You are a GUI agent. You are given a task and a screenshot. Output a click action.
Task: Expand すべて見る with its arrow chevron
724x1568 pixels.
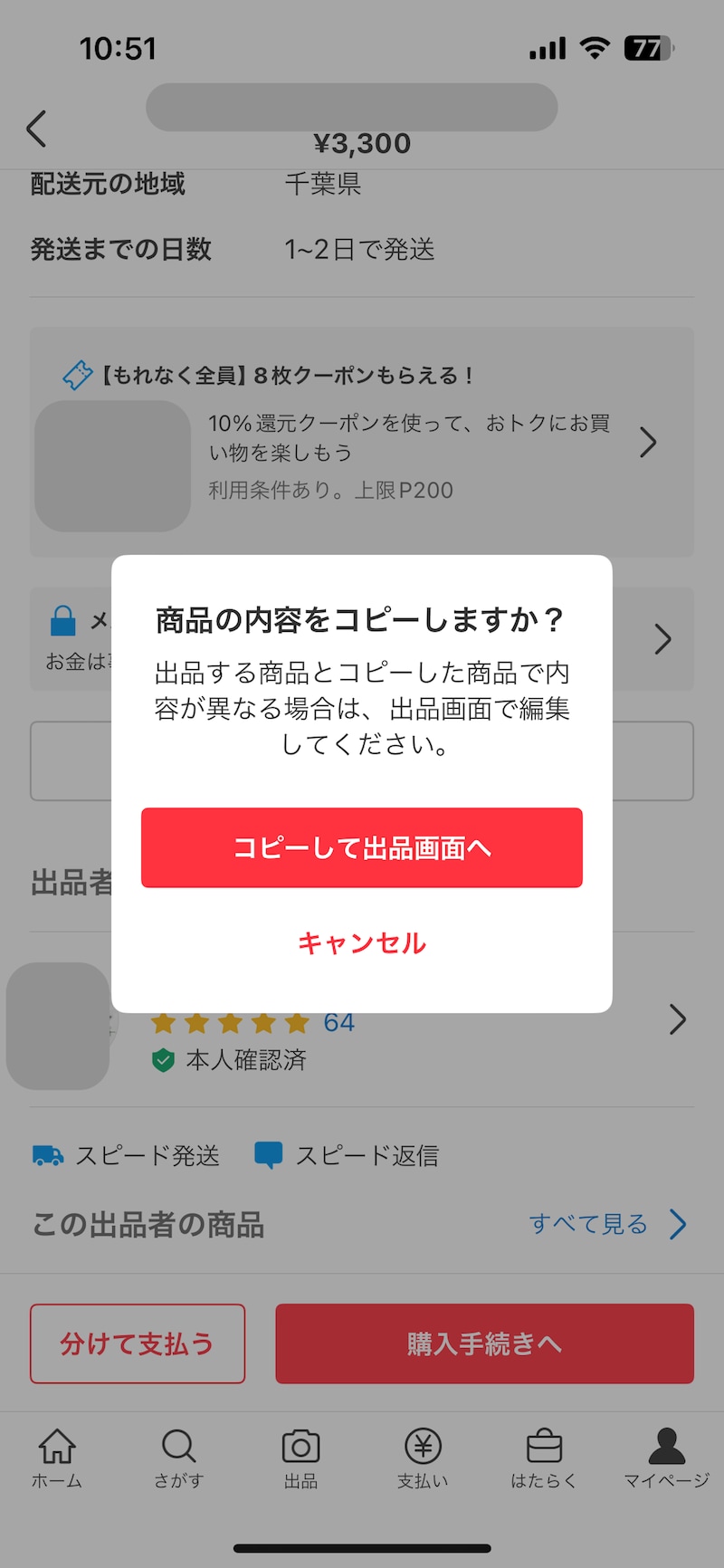click(x=677, y=1226)
